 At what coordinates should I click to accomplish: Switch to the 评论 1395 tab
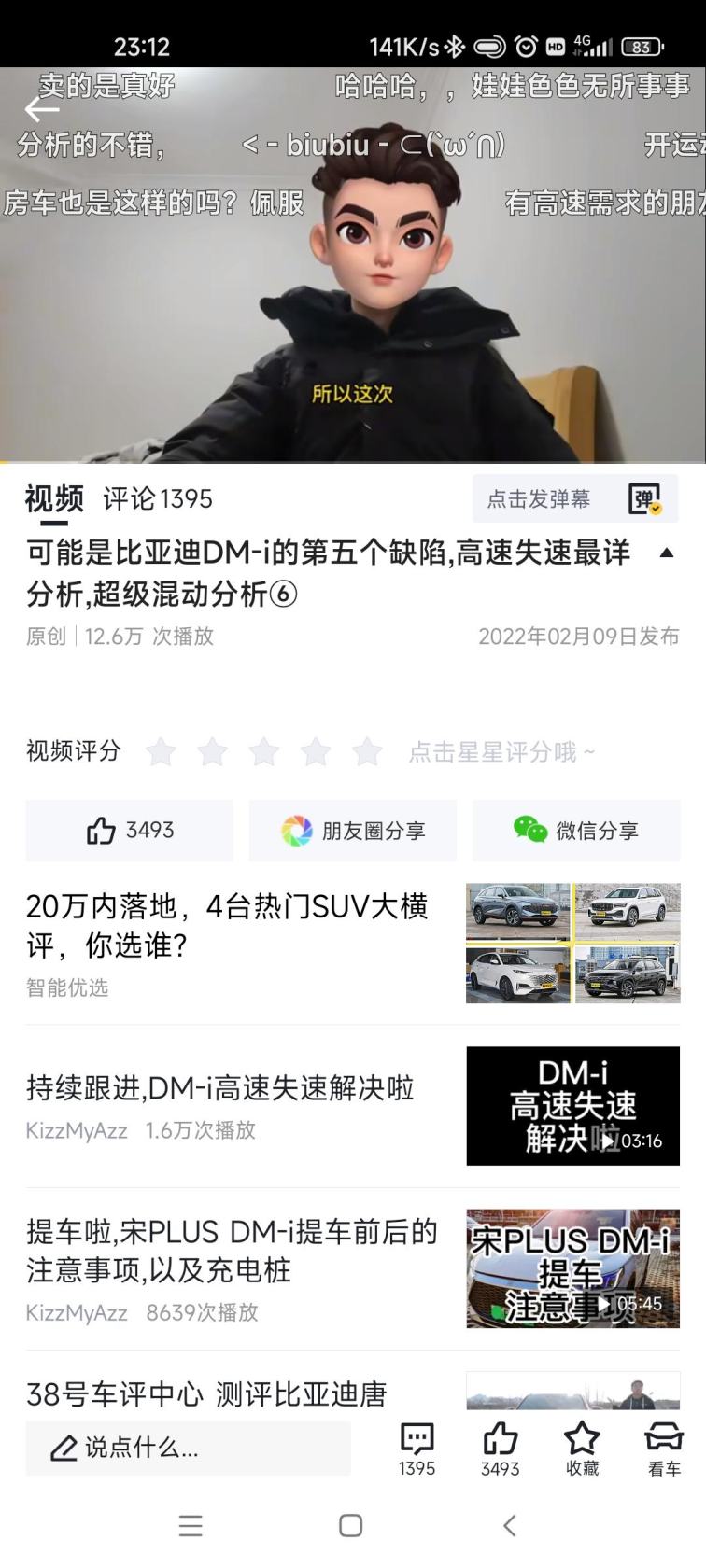point(158,498)
